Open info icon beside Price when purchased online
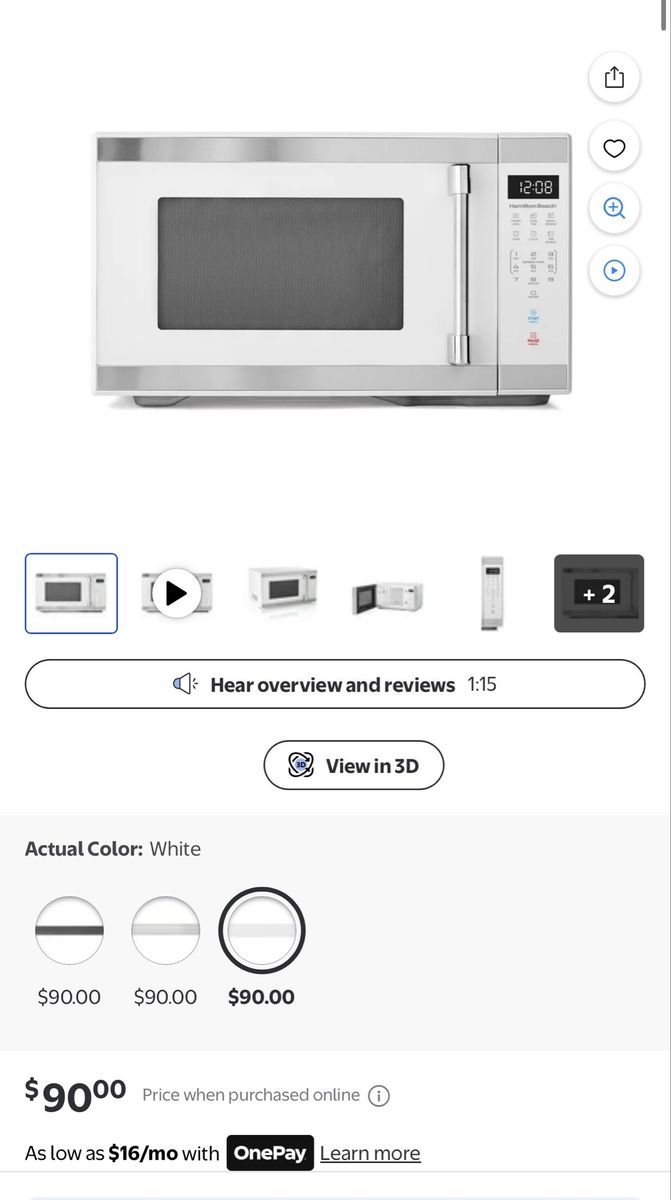Image resolution: width=671 pixels, height=1200 pixels. click(x=379, y=1096)
